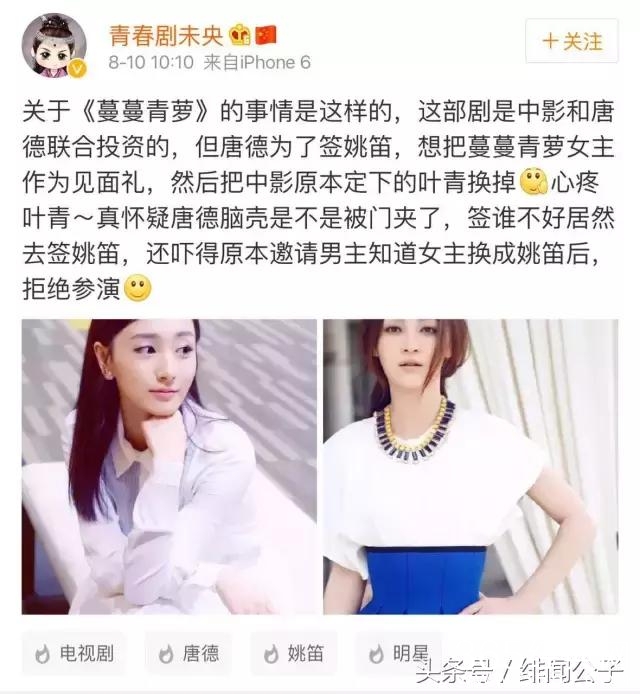This screenshot has height=694, width=640.
Task: Open the 姚笛 topic chip
Action: (x=293, y=654)
